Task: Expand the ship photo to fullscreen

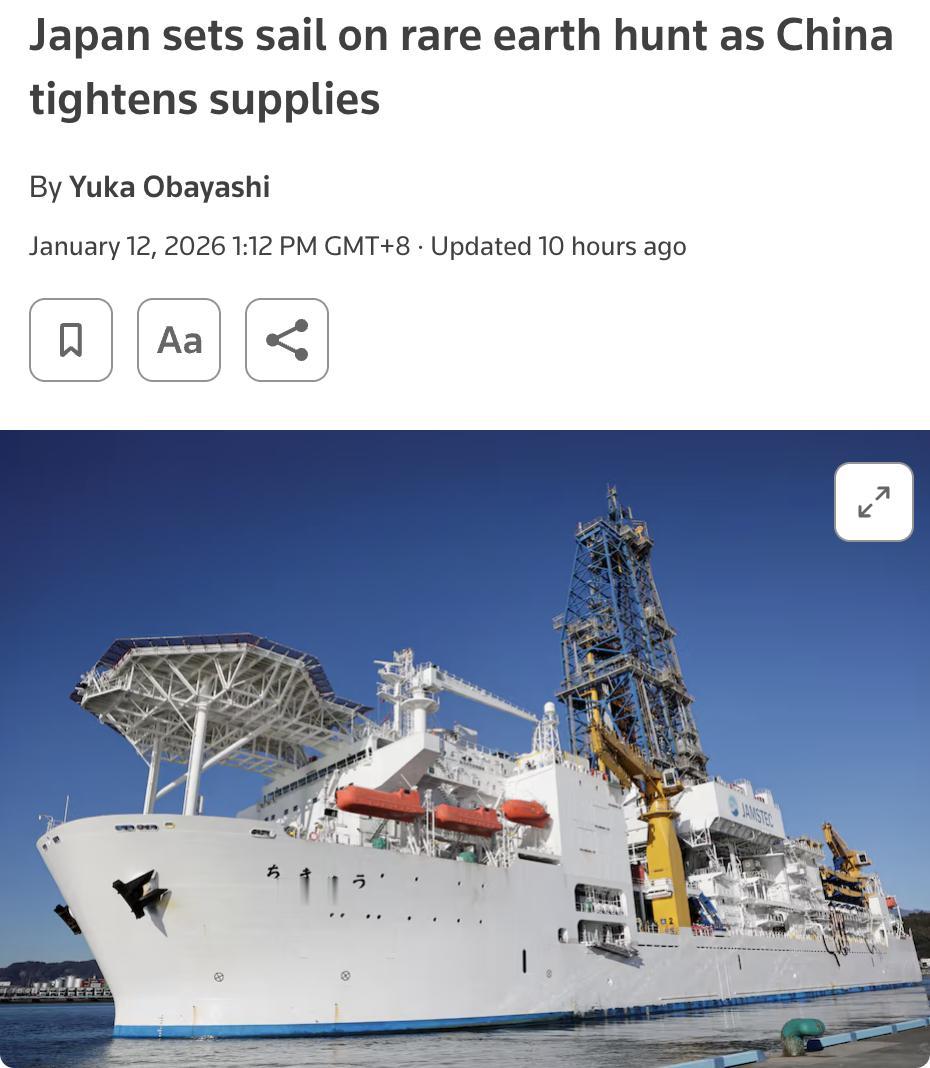Action: coord(873,502)
